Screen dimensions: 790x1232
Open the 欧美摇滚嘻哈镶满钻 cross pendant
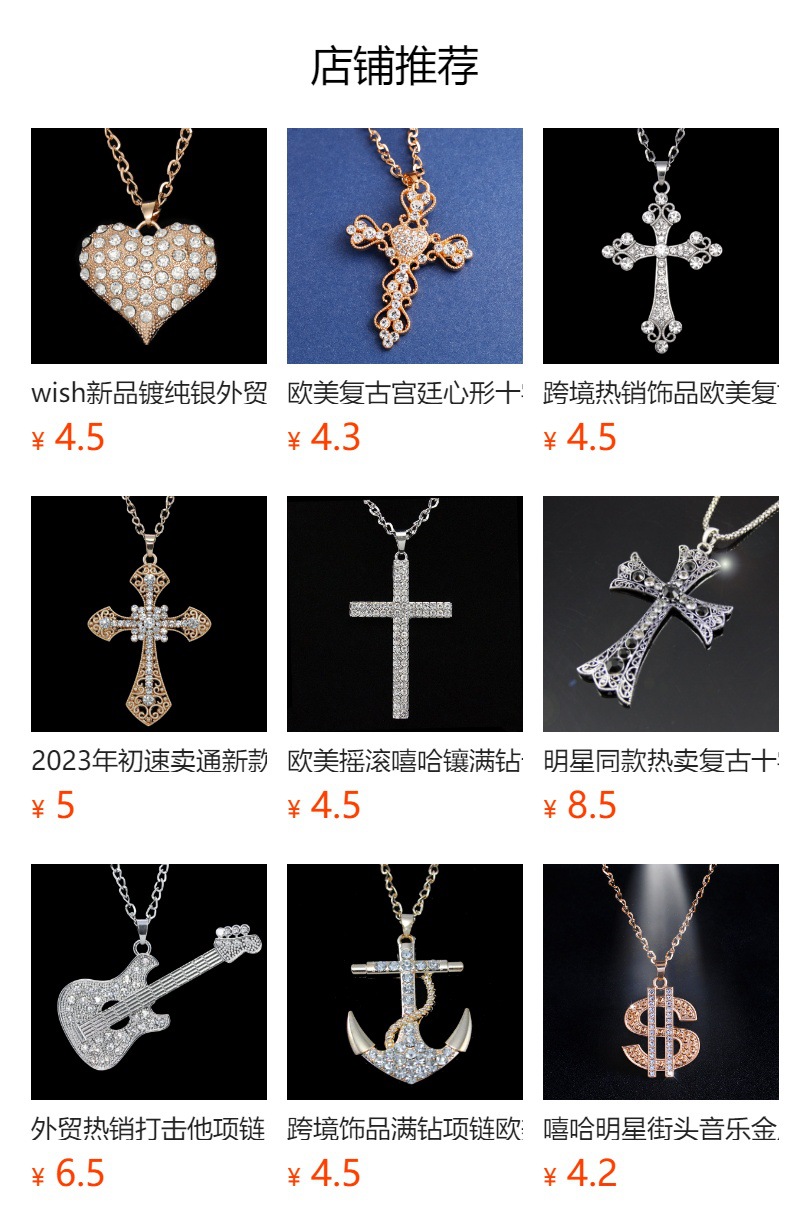[405, 614]
